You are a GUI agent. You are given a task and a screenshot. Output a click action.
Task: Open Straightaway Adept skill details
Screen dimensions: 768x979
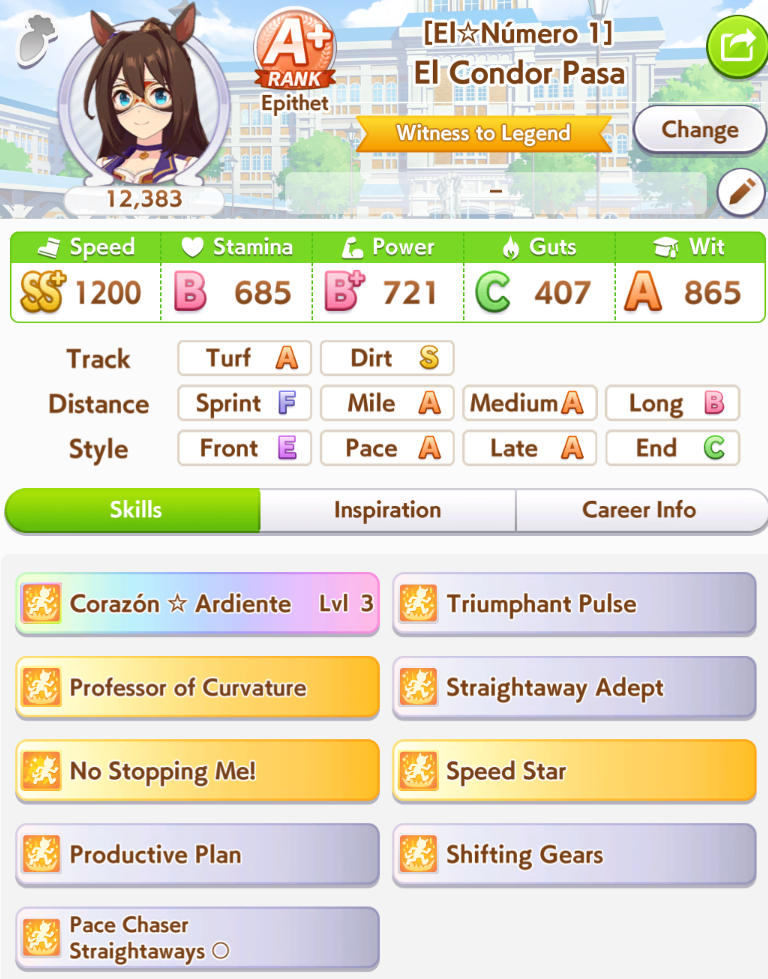[x=574, y=687]
